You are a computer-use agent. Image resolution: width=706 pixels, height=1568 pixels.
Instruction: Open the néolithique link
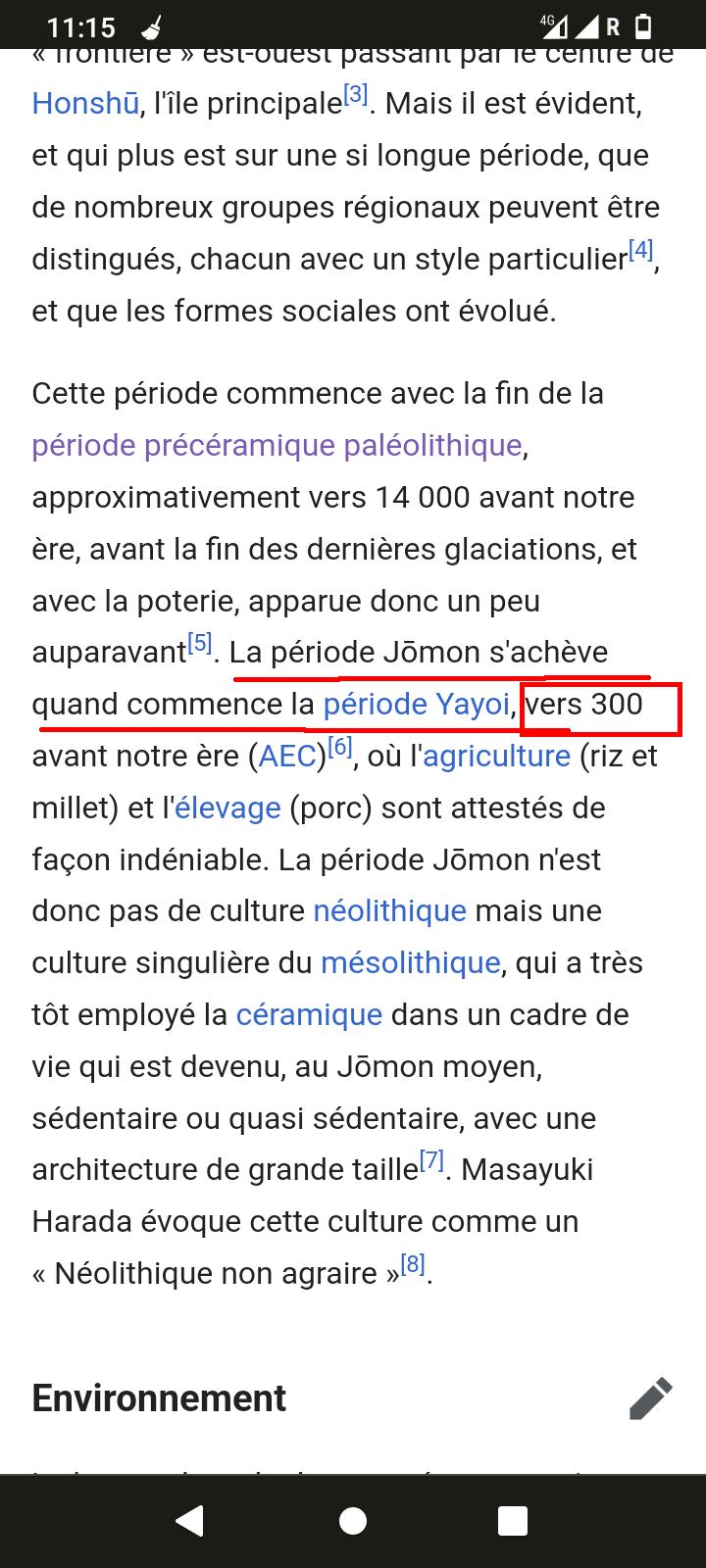click(389, 911)
